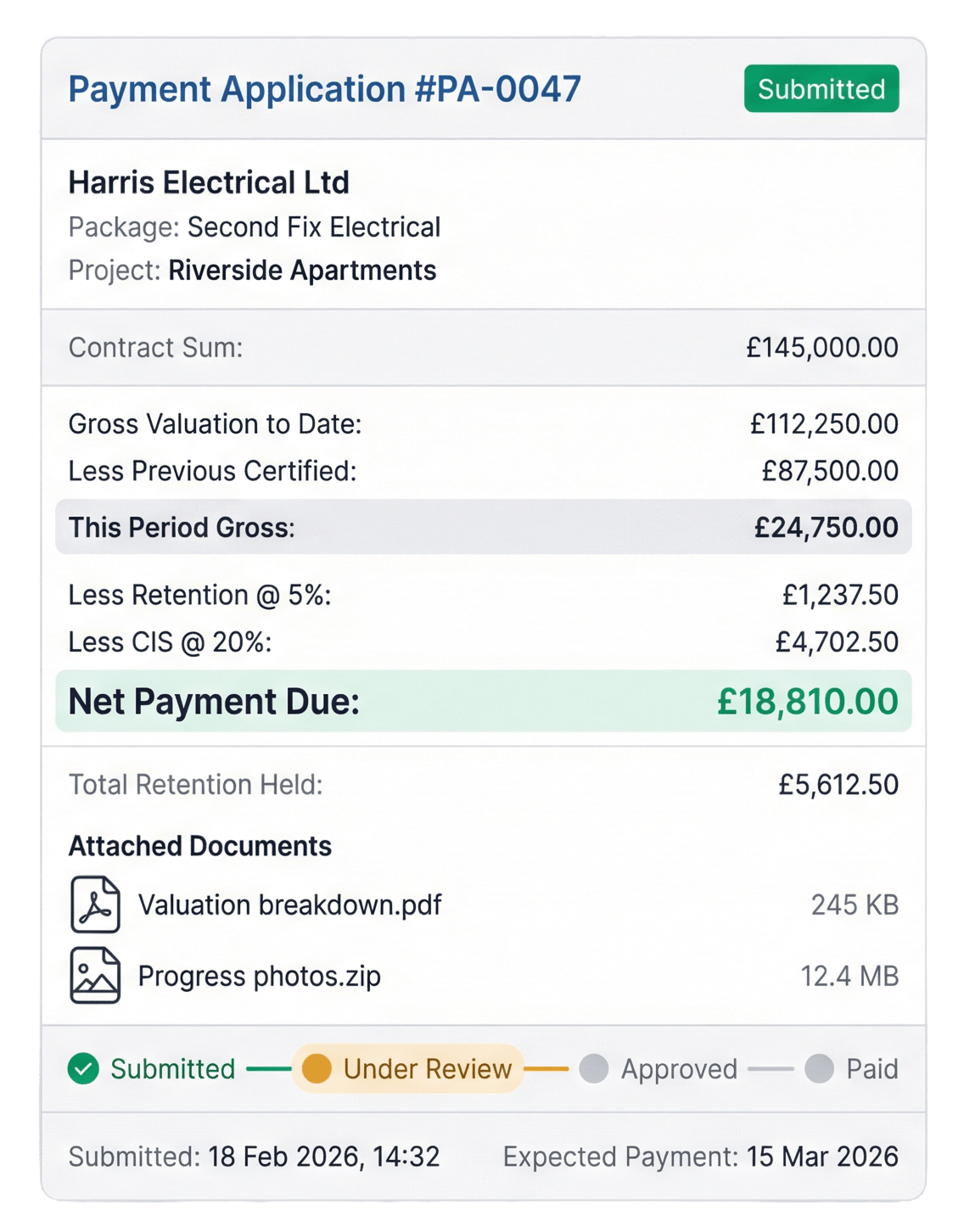The image size is (975, 1232).
Task: Click the orange Under Review status dot
Action: (x=318, y=1069)
